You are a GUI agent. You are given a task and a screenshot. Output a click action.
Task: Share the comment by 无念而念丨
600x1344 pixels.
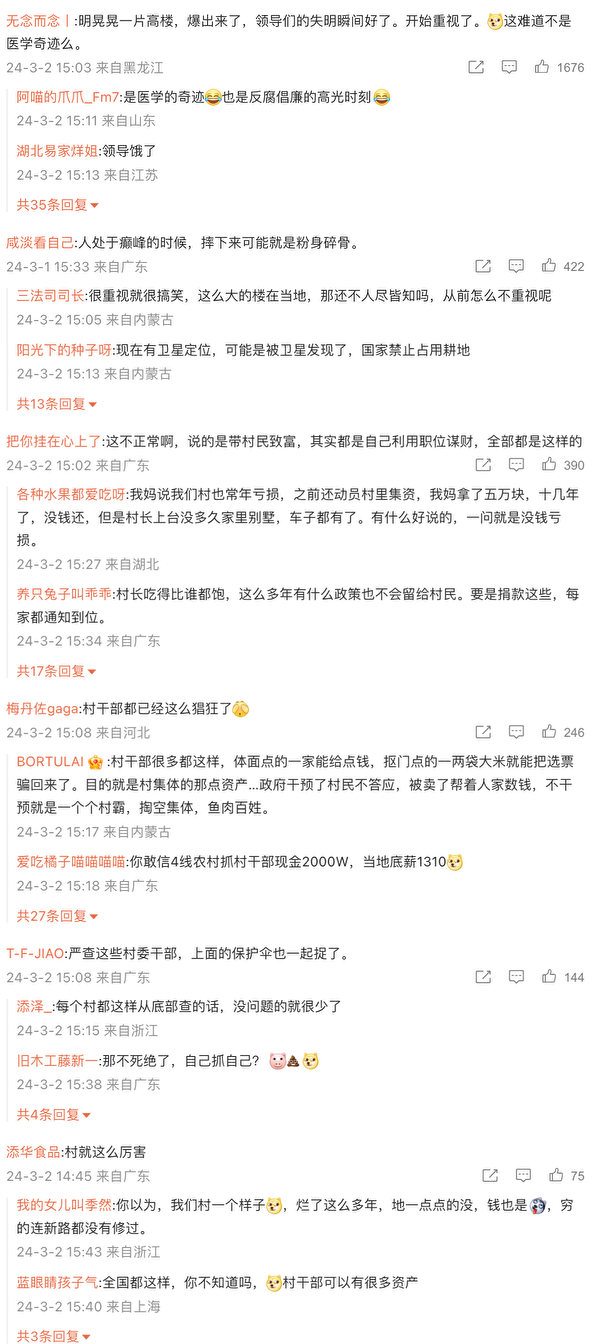(x=476, y=67)
